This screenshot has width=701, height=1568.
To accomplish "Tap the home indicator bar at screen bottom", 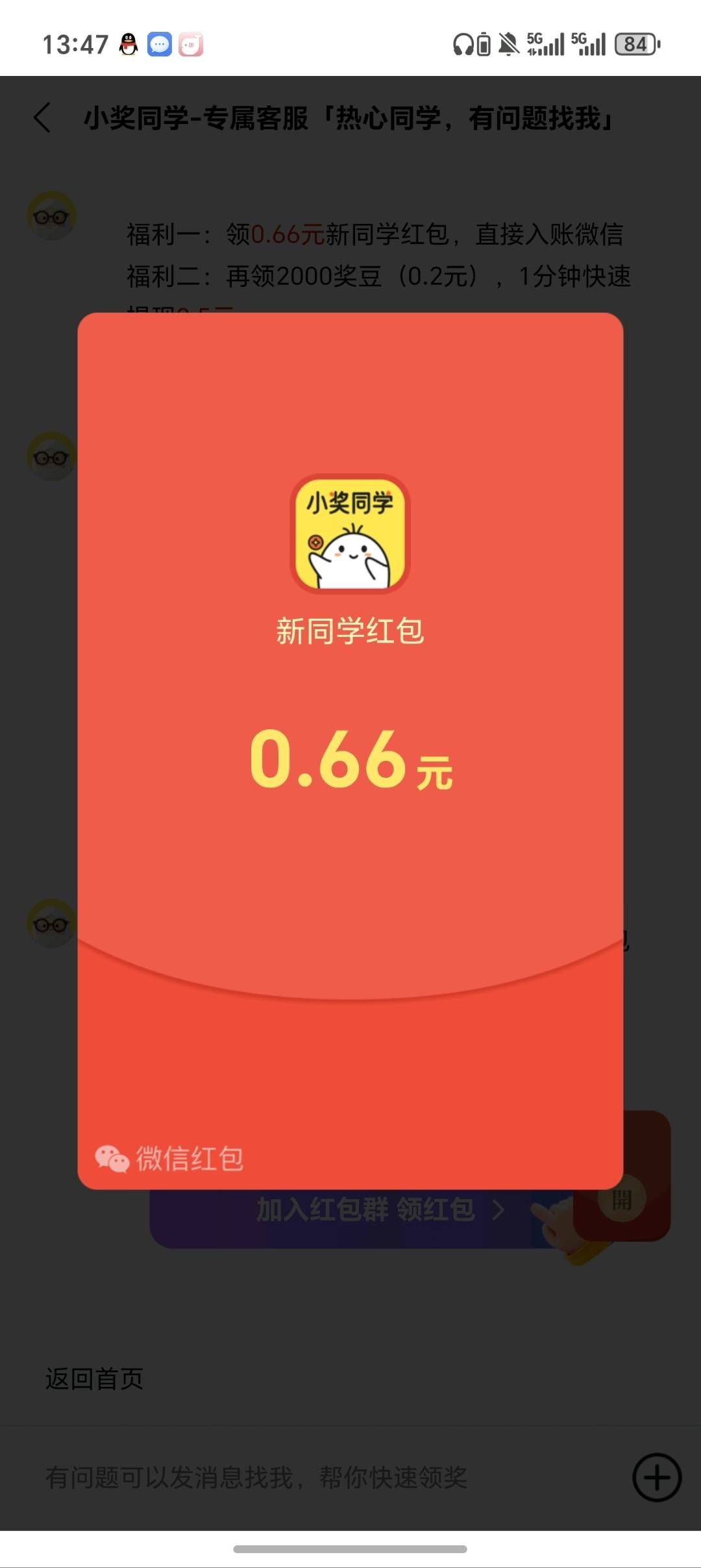I will [x=350, y=1550].
